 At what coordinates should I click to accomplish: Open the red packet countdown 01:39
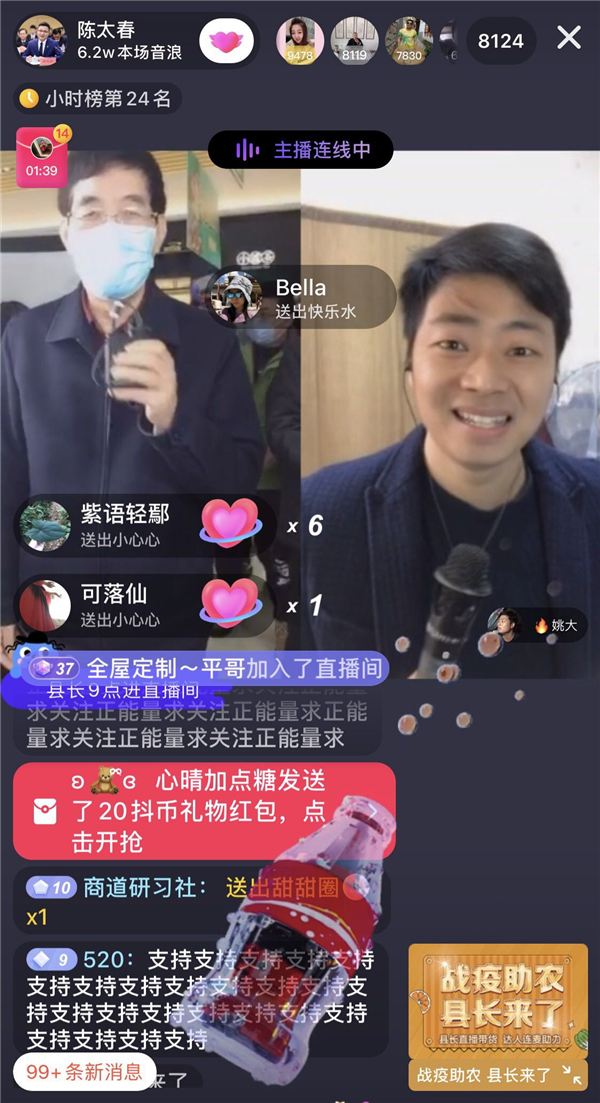pyautogui.click(x=42, y=157)
